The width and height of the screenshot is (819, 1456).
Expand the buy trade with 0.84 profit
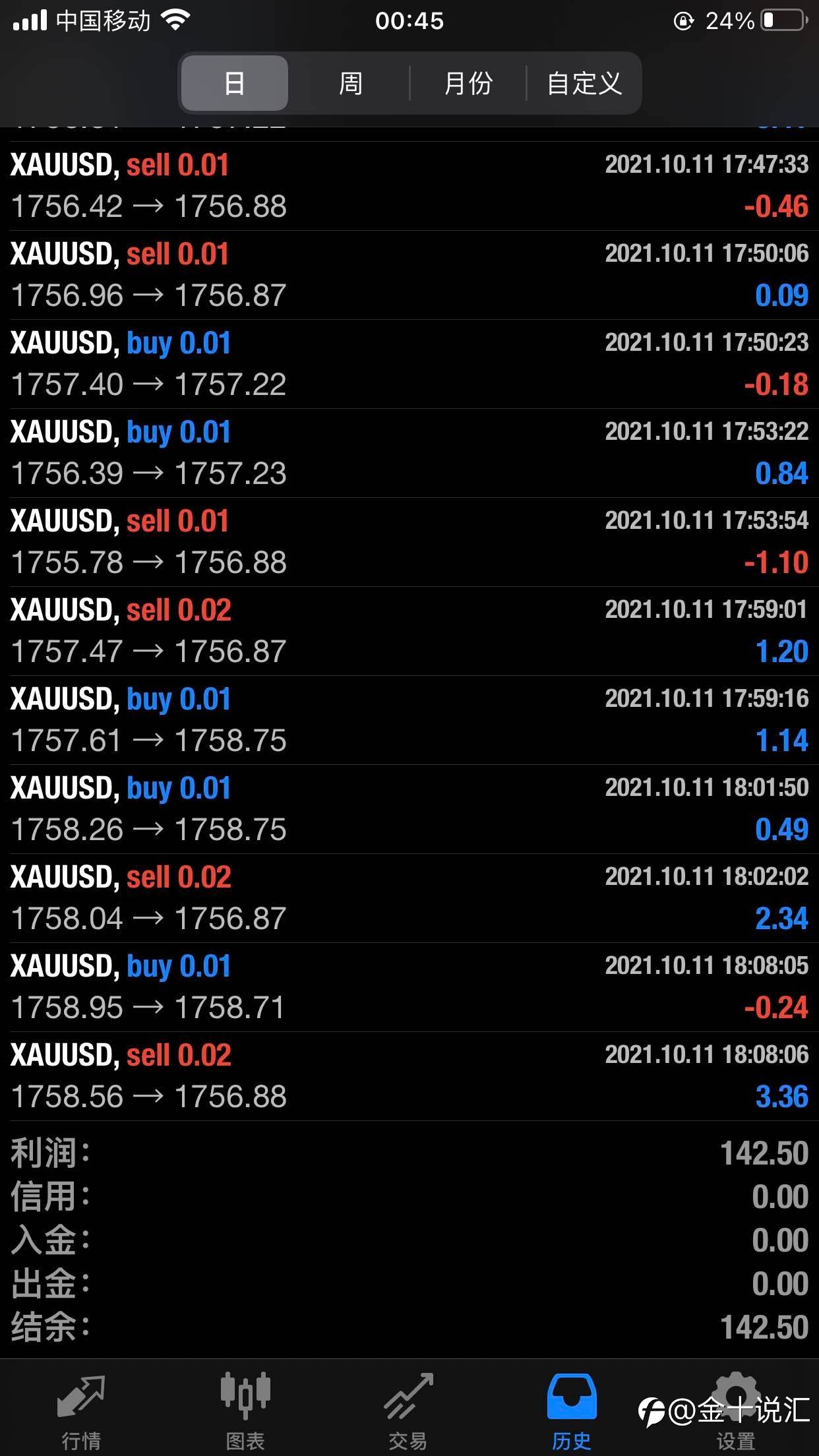pos(409,453)
